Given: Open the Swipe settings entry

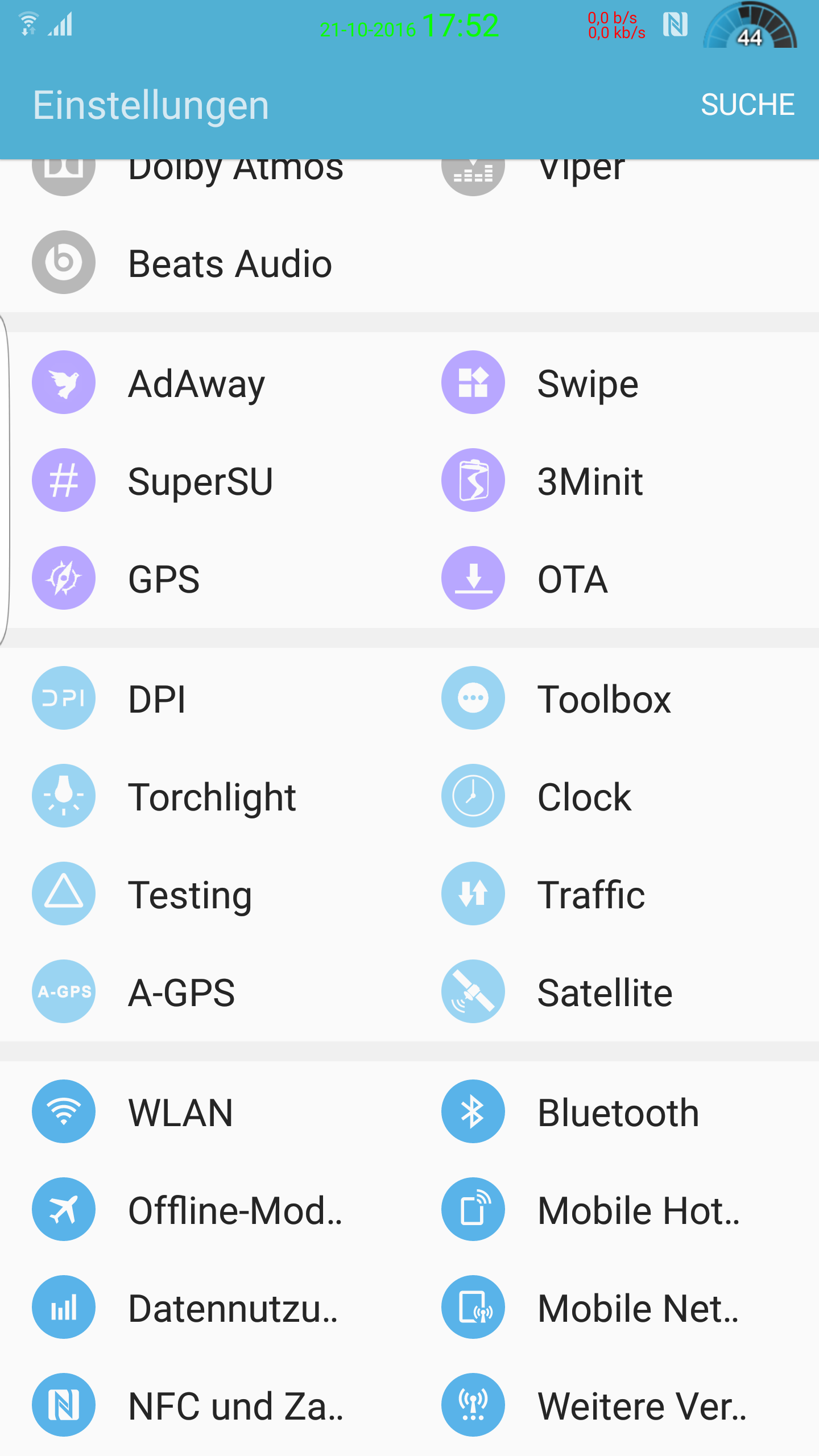Looking at the screenshot, I should pos(614,382).
